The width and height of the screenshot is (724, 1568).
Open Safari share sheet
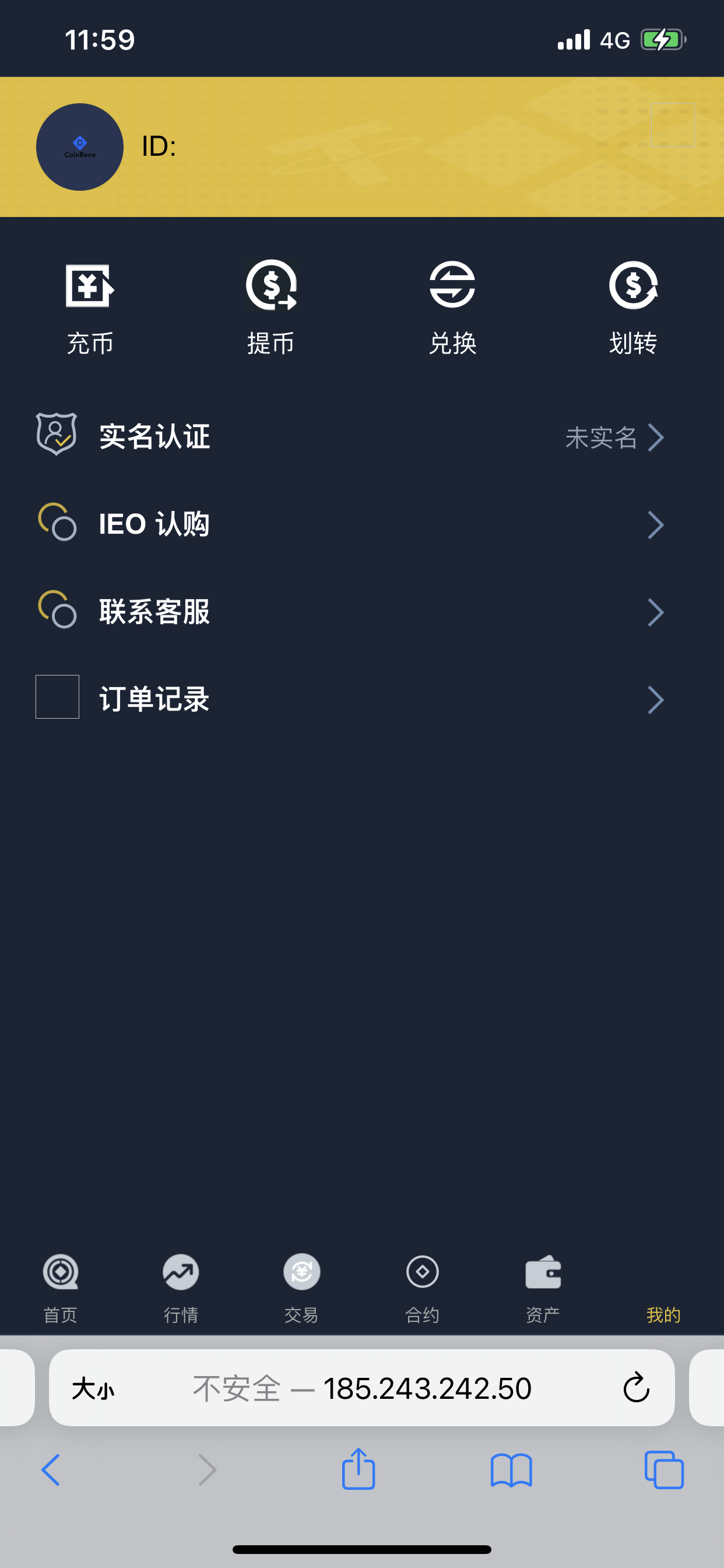click(359, 1470)
